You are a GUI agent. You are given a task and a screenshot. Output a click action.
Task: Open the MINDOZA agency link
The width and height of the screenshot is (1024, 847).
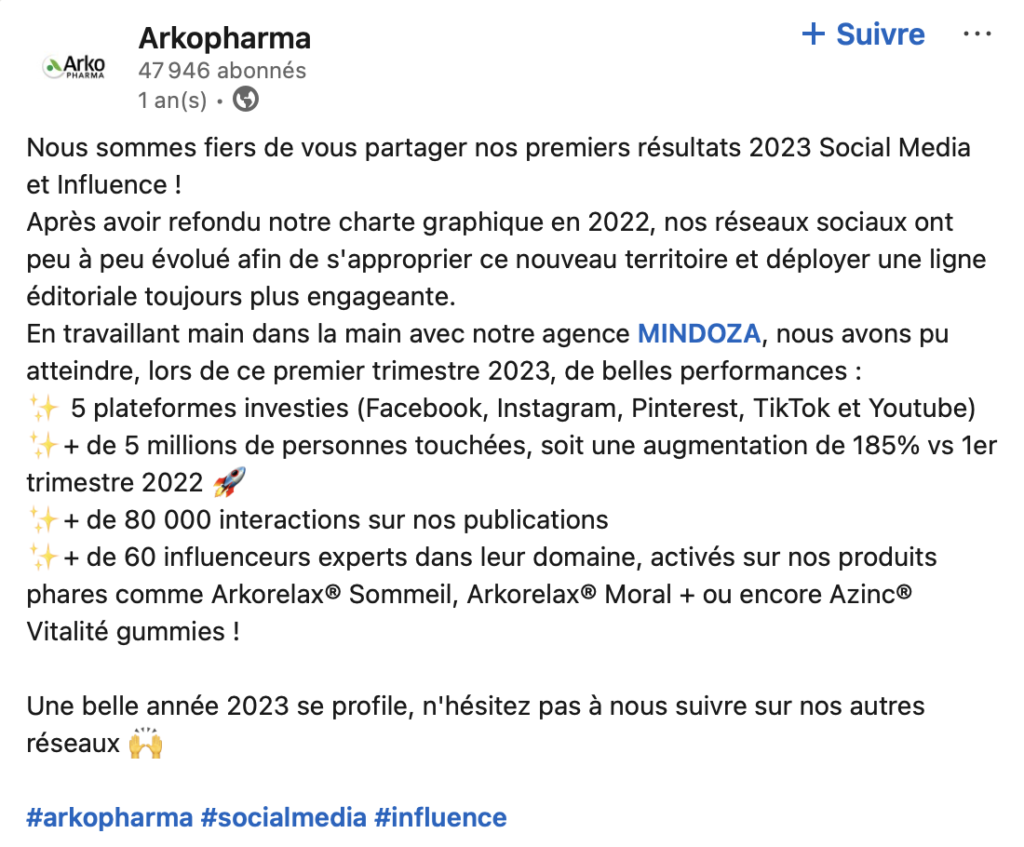(x=699, y=333)
